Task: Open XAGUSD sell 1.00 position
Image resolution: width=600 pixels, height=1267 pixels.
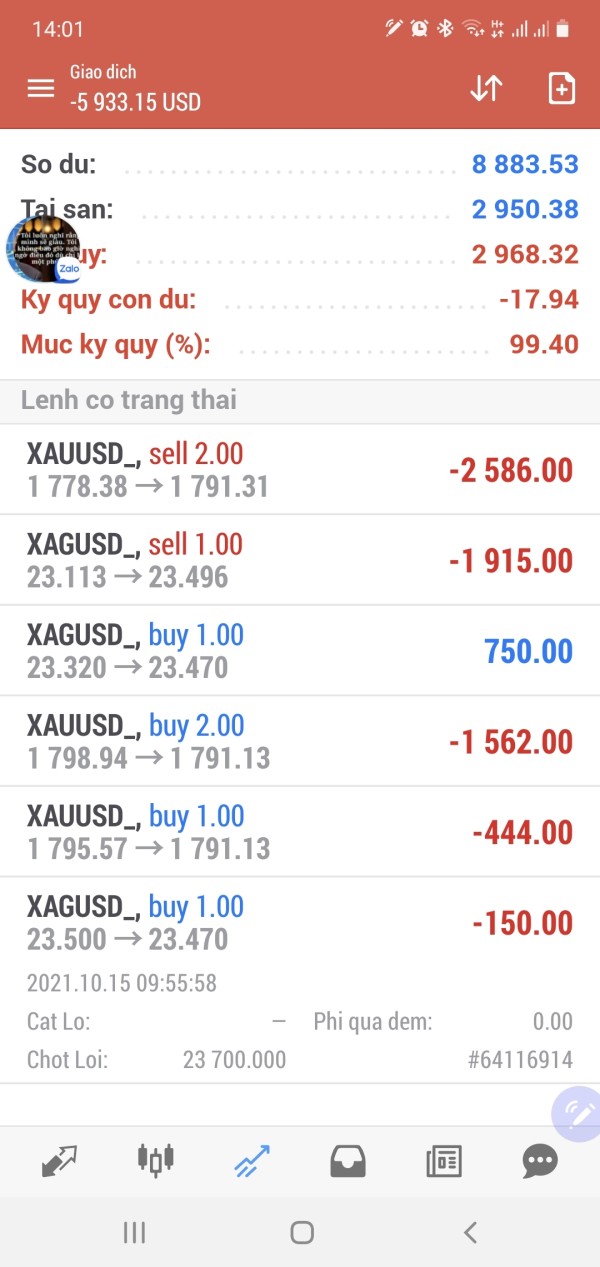Action: (300, 560)
